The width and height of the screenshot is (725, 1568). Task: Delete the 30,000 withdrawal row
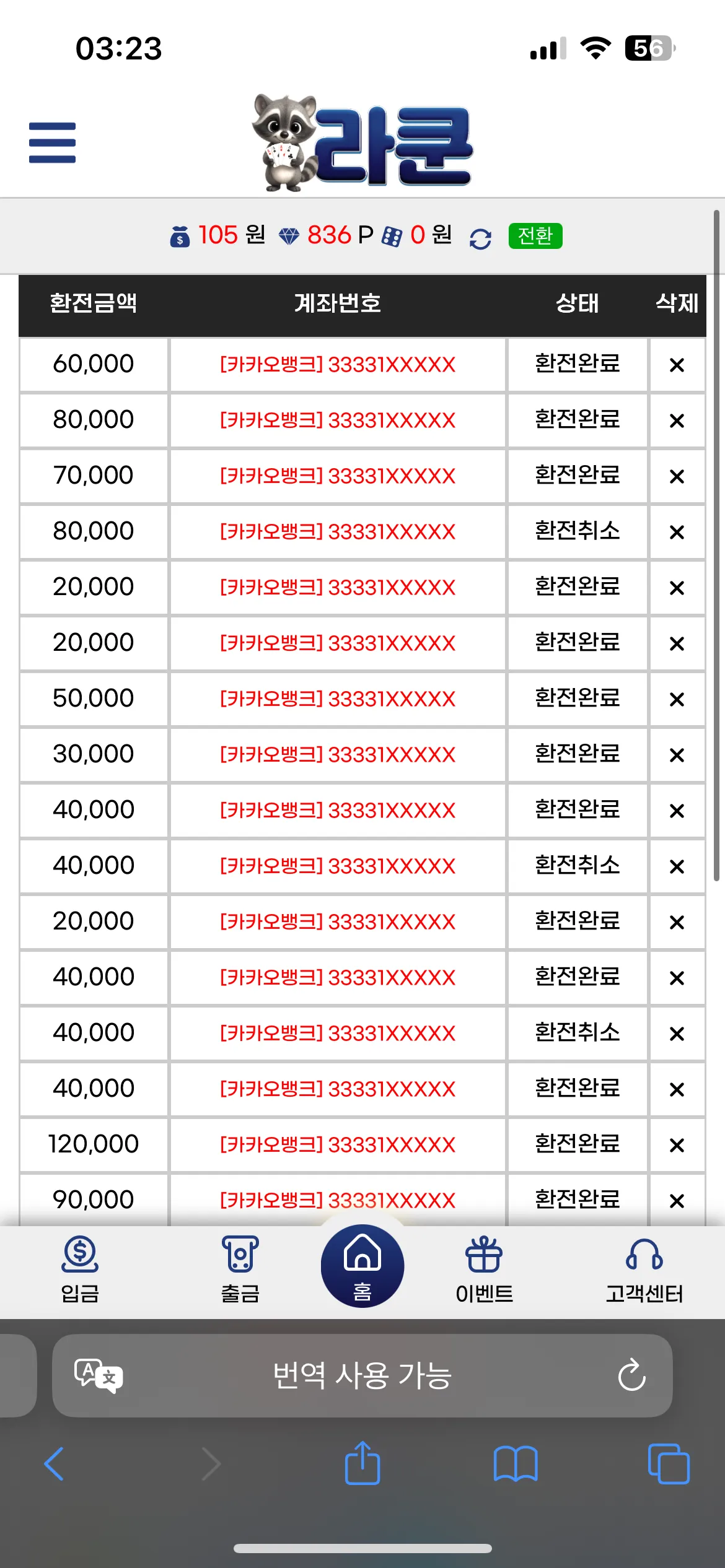coord(677,755)
